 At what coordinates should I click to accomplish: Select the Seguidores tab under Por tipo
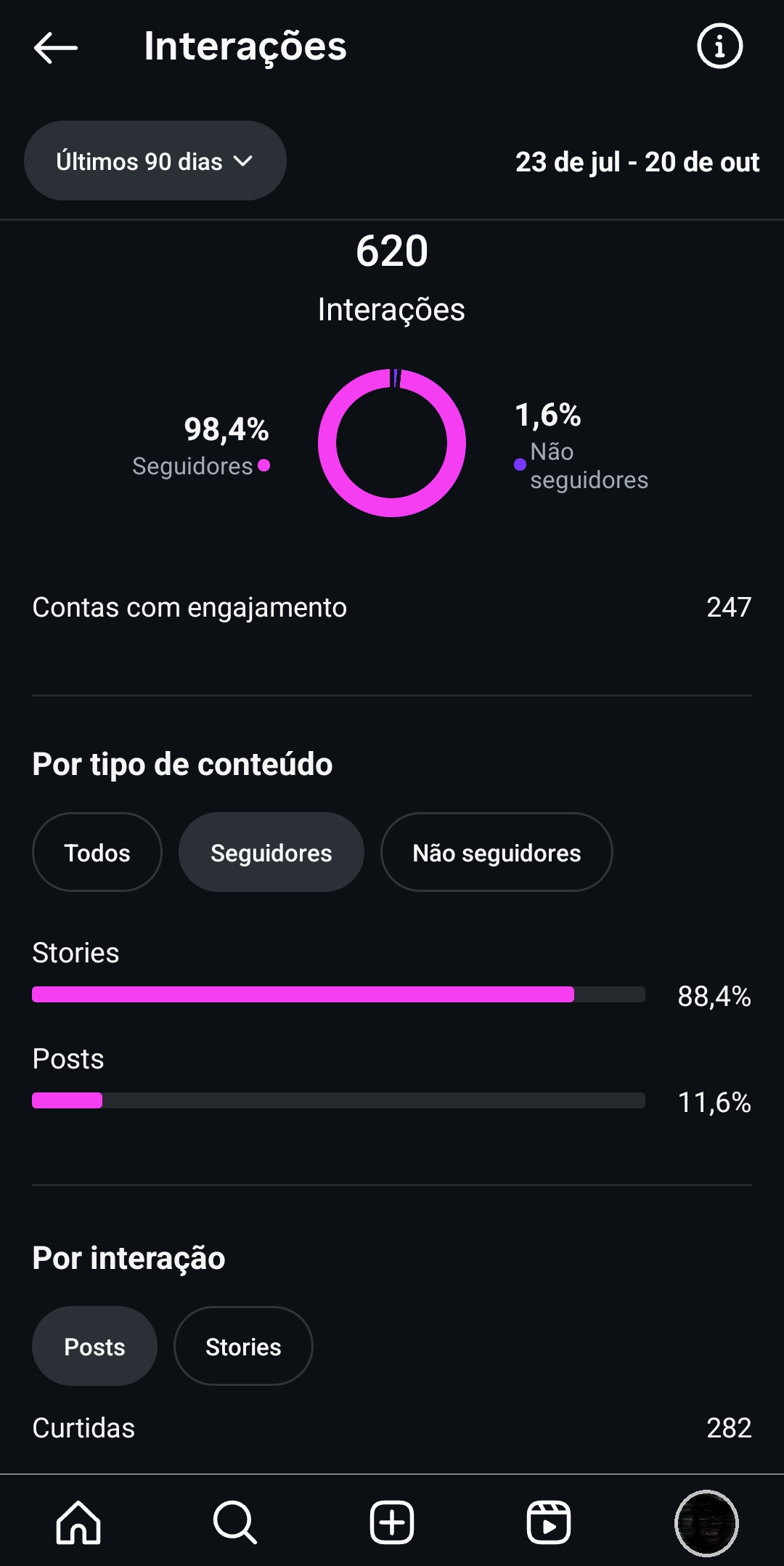coord(271,852)
